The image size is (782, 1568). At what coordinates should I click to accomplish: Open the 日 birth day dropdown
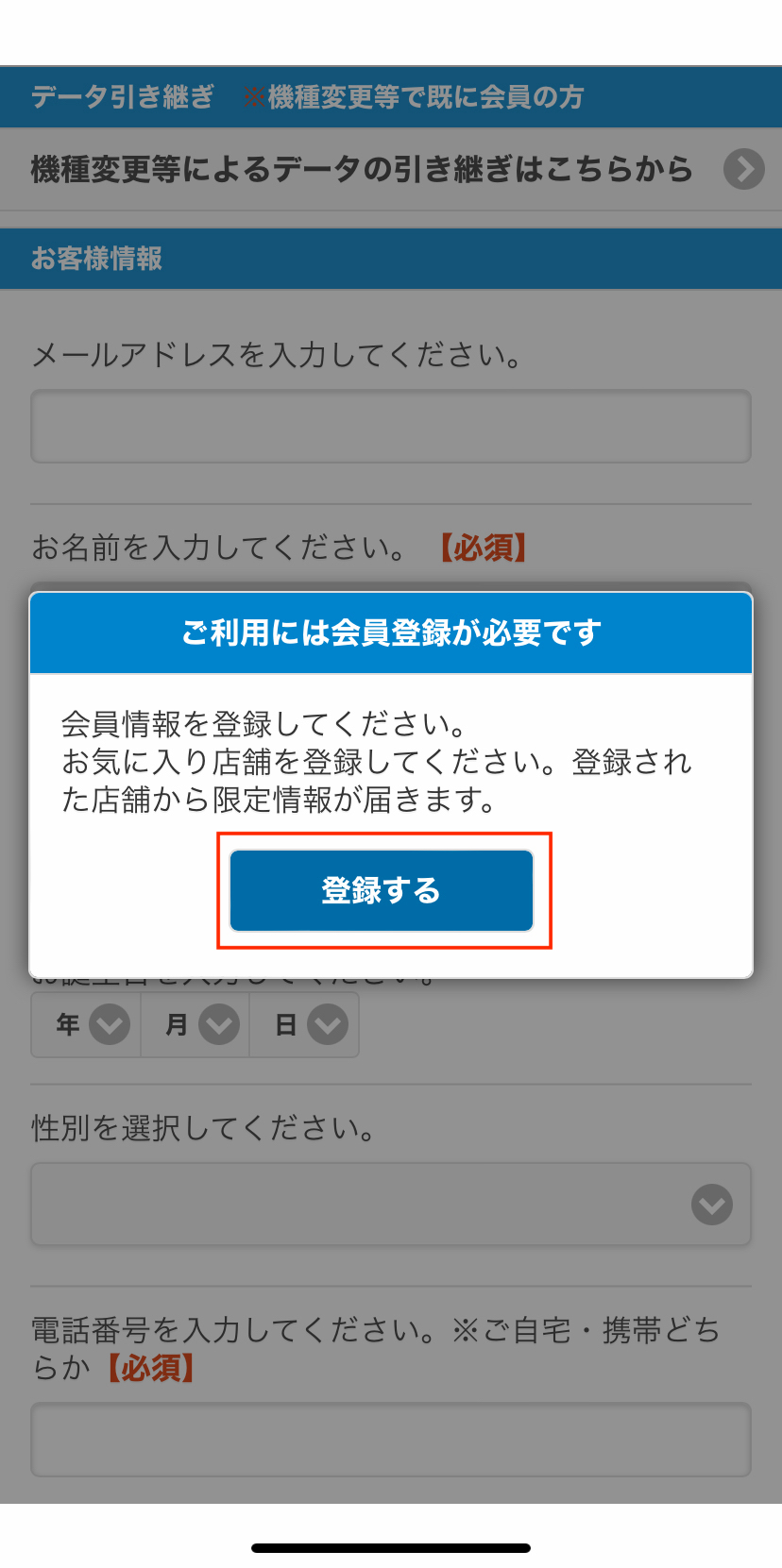tap(304, 1024)
